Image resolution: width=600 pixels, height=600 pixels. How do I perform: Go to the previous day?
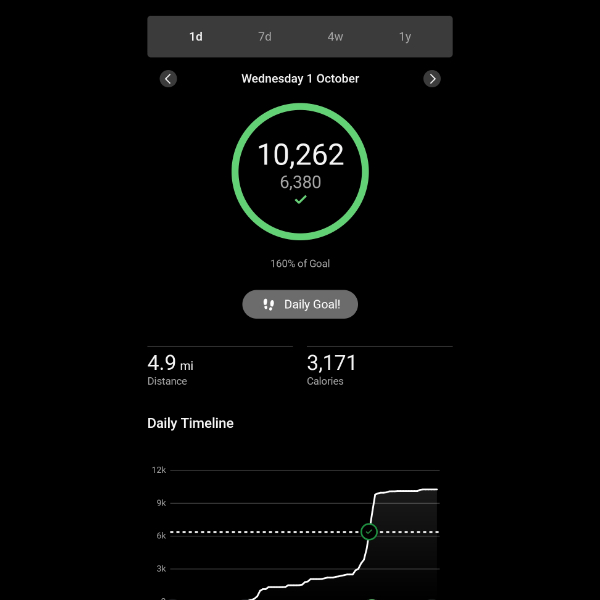tap(168, 79)
